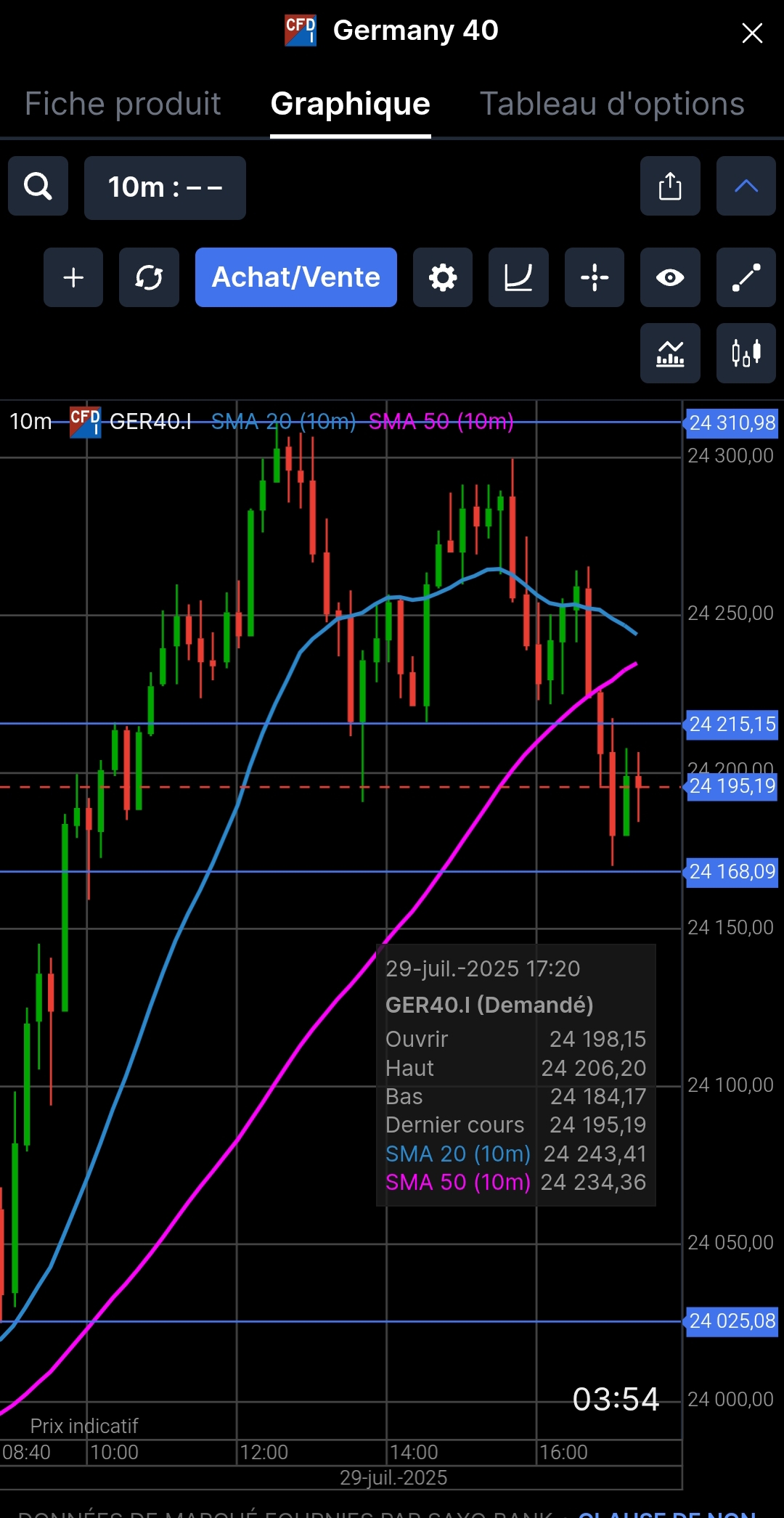
Task: Select the axis scale tool
Action: pos(518,277)
